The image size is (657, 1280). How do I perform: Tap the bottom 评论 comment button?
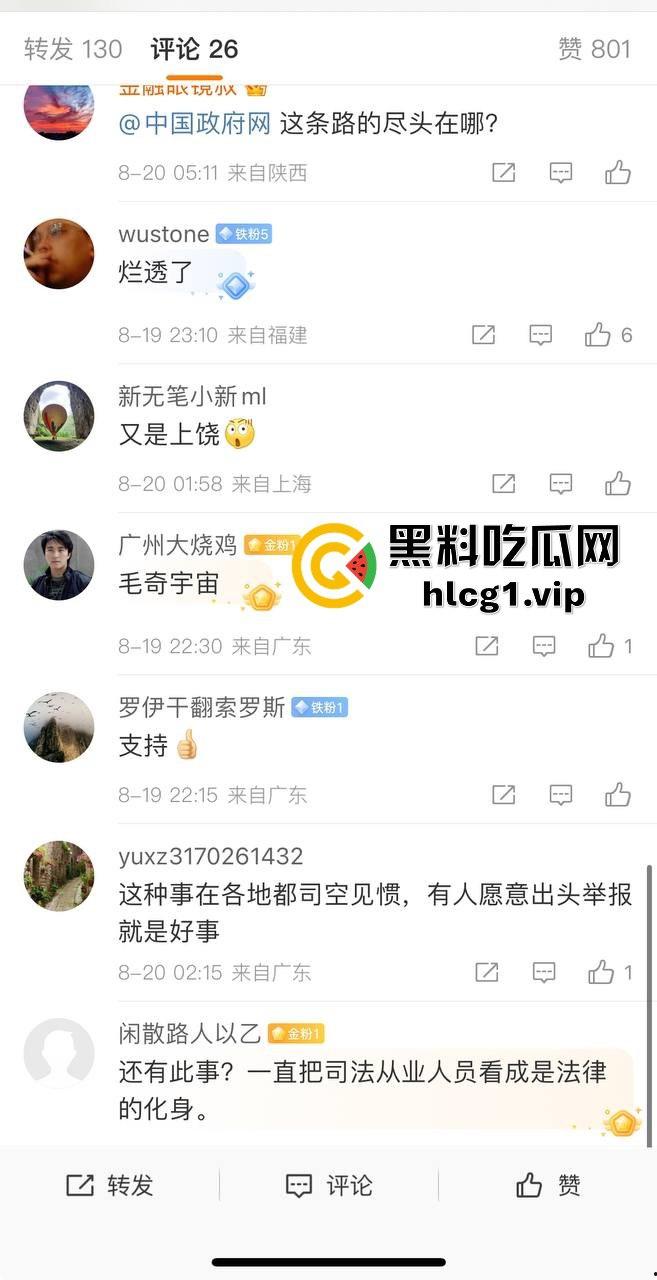[328, 1186]
